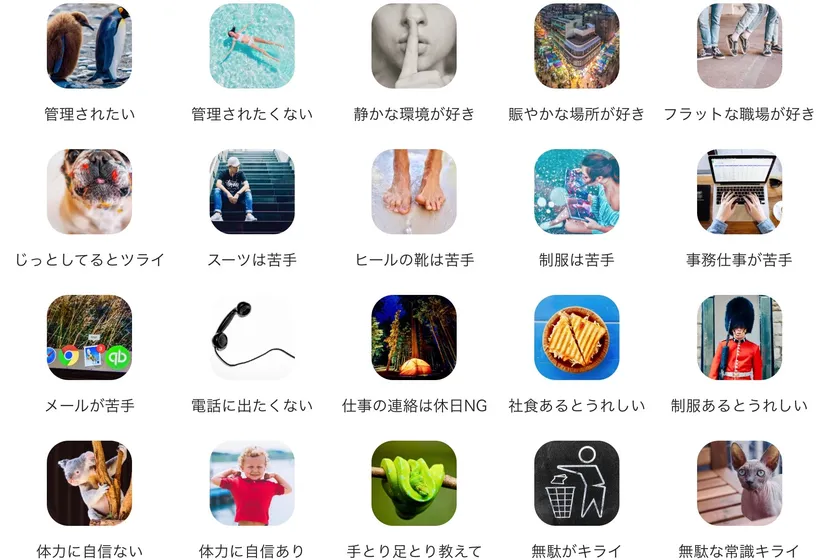Pick the 仕事の連絡は休日NG tile
This screenshot has width=840, height=560.
(x=414, y=338)
